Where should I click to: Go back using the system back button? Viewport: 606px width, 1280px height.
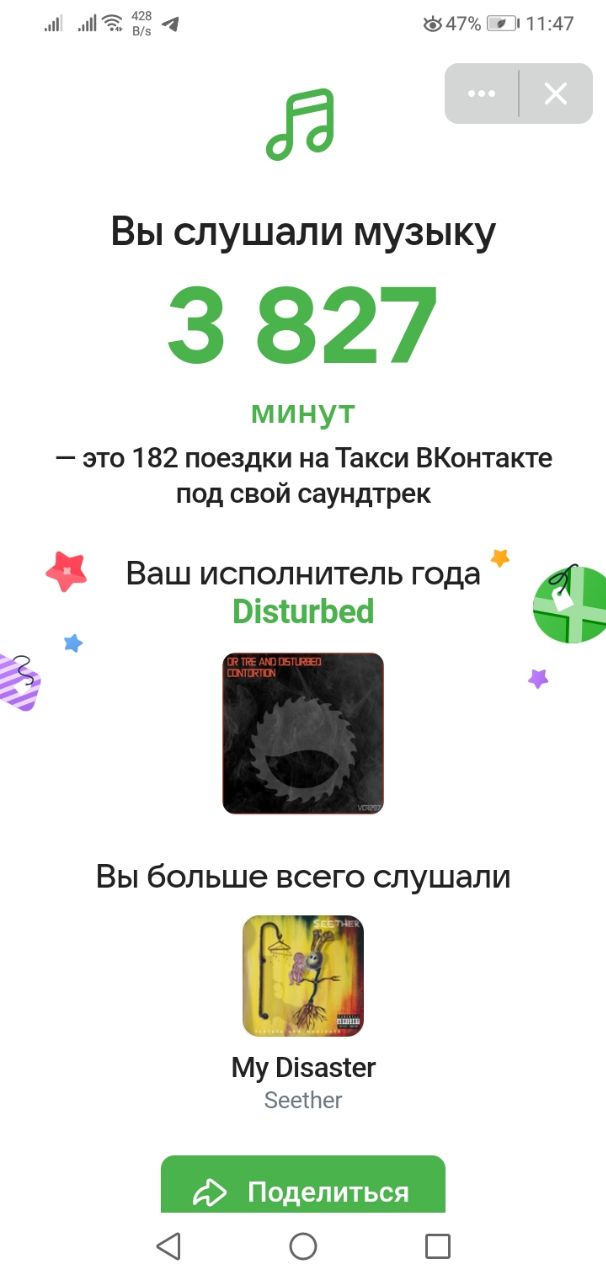[169, 1245]
